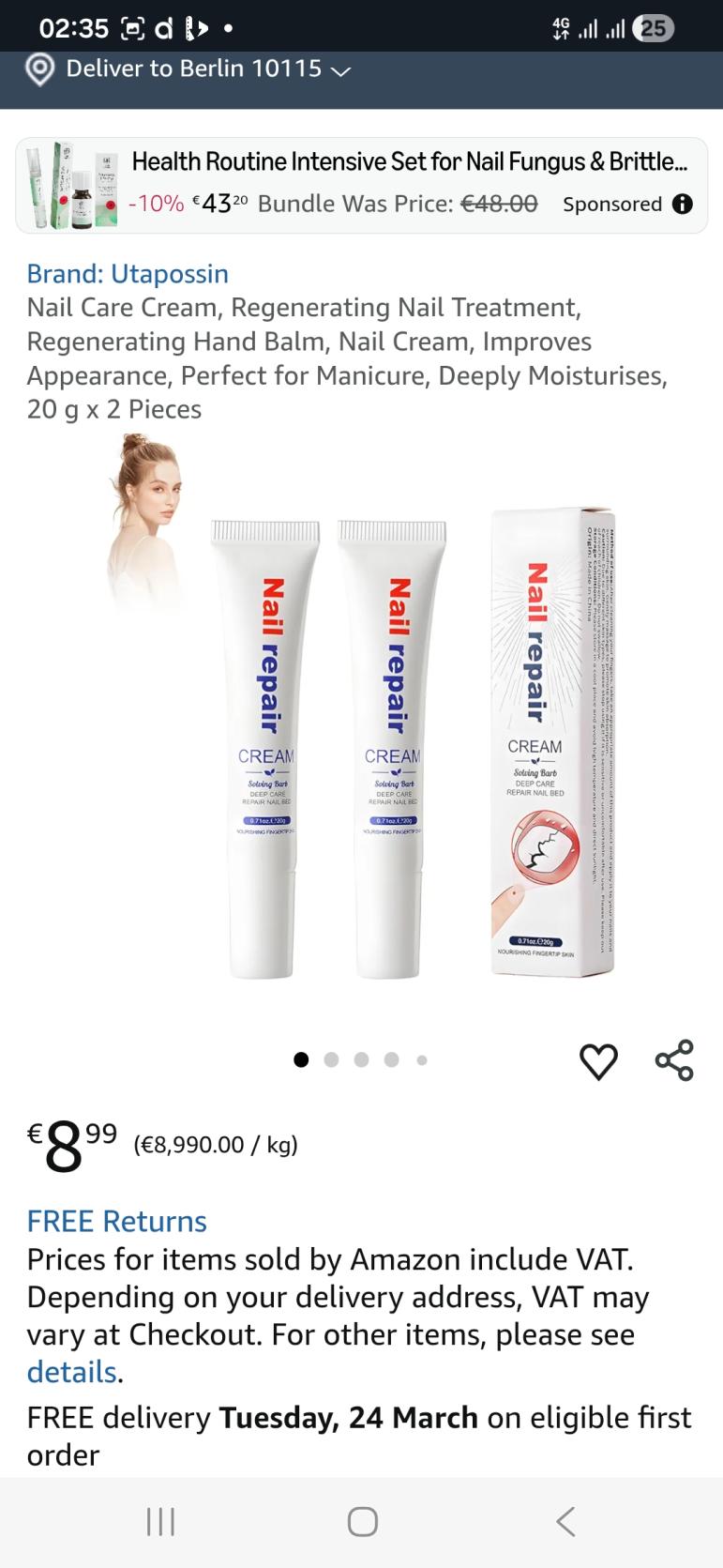
Task: Go to the phone home screen
Action: click(x=362, y=1521)
